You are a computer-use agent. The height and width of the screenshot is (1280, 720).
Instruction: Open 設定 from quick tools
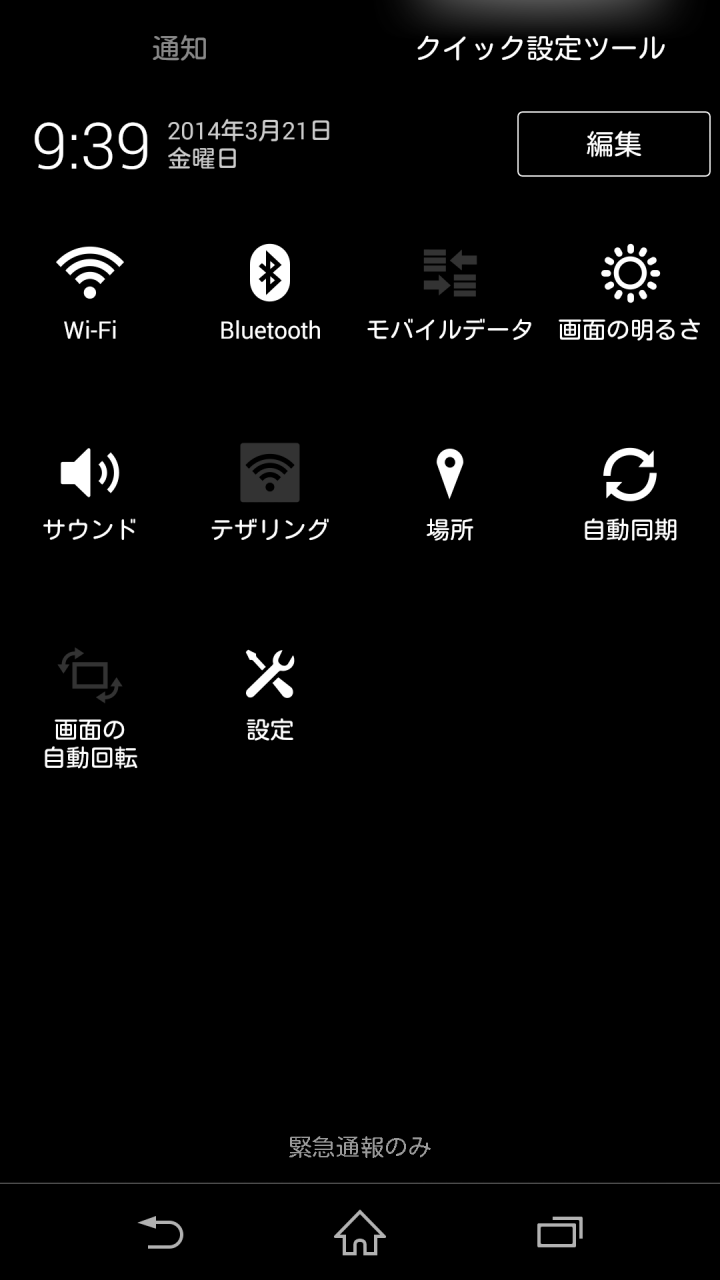[x=270, y=694]
